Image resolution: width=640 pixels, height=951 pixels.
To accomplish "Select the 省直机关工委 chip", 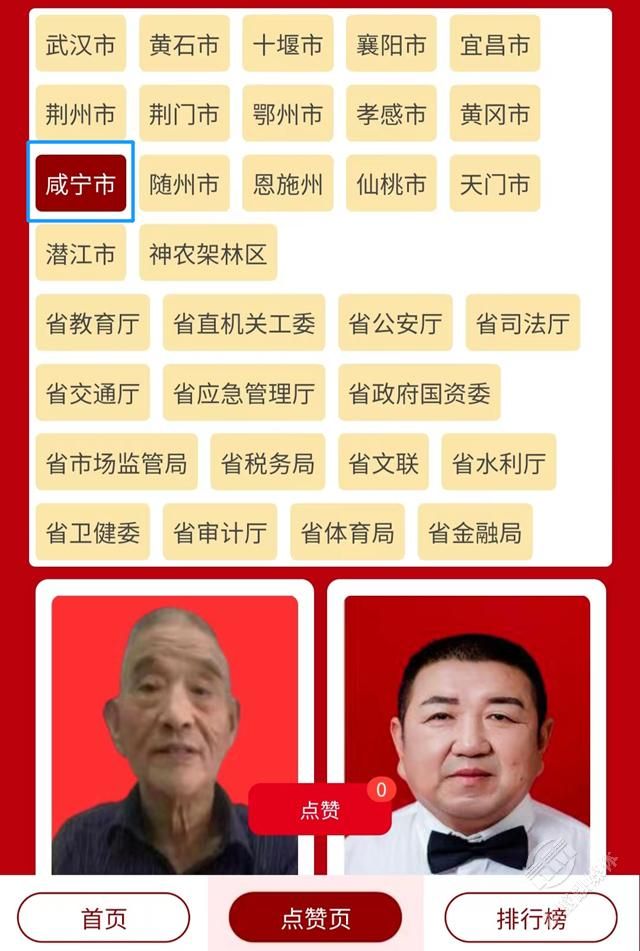I will click(x=244, y=324).
